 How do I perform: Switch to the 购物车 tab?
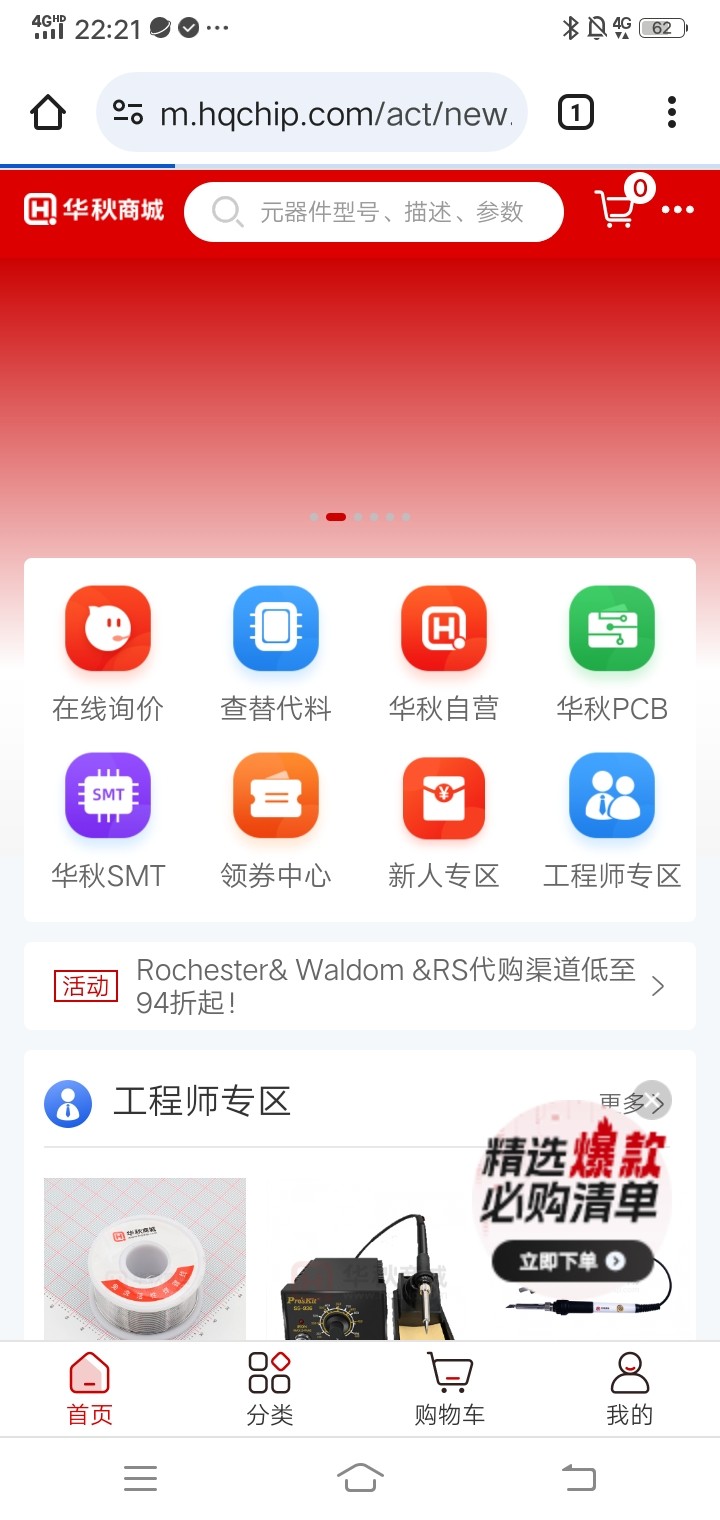click(450, 1388)
